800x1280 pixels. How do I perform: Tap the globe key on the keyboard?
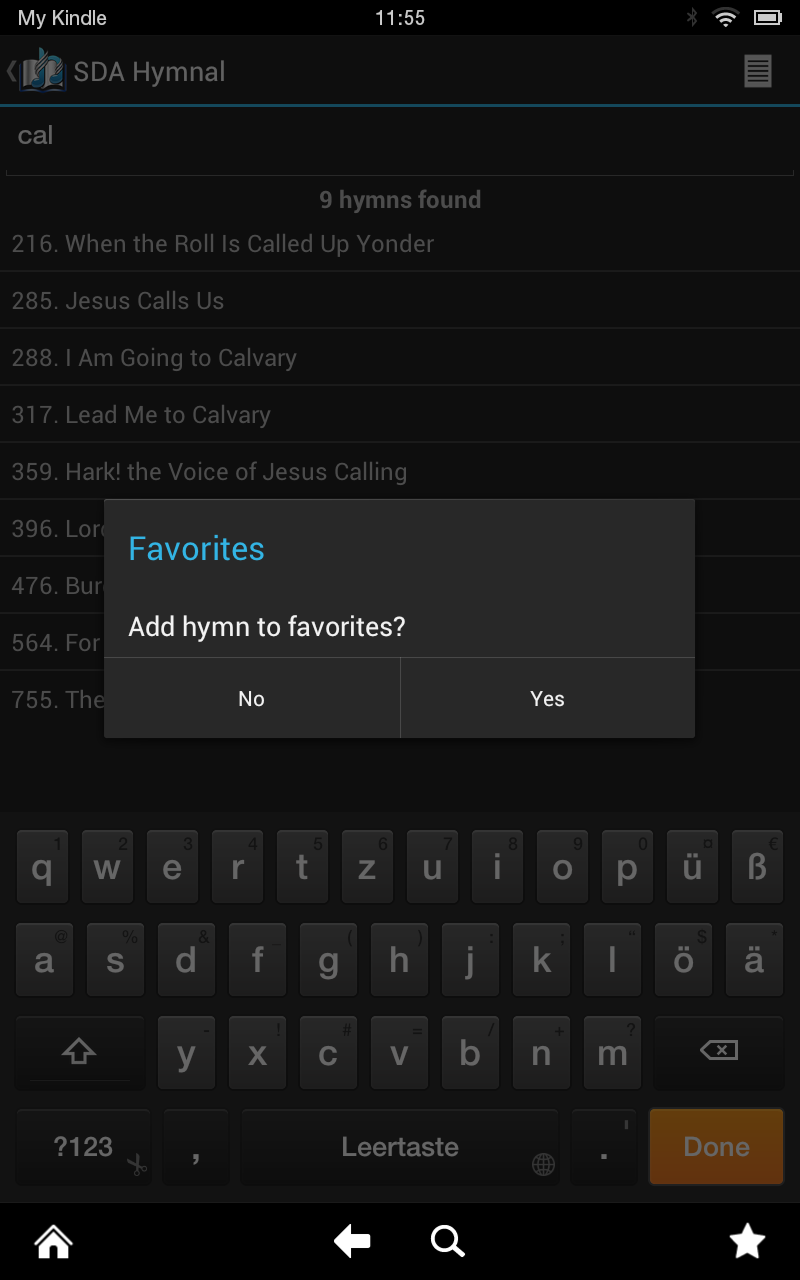pos(542,1164)
